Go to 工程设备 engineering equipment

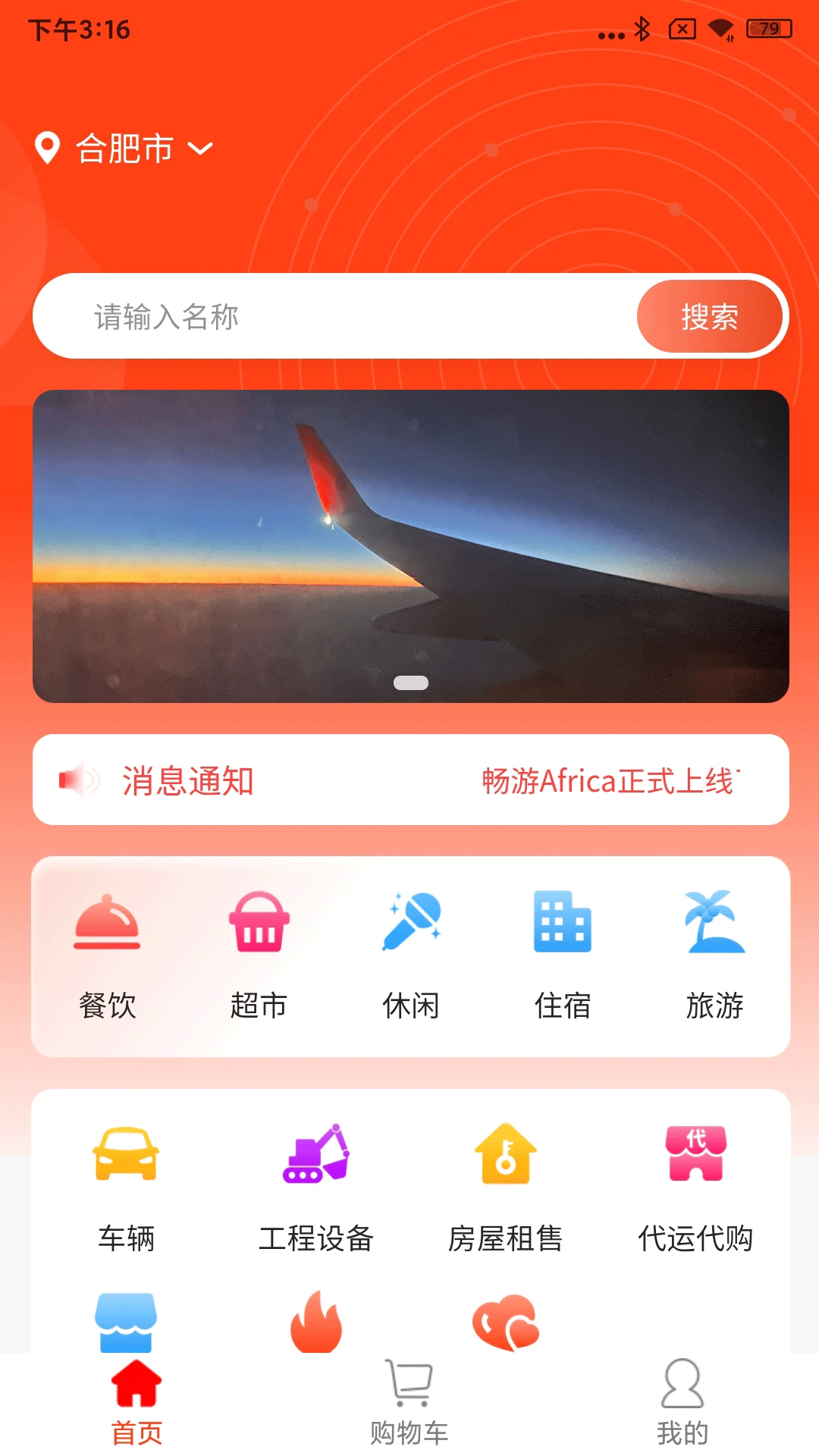click(315, 1187)
